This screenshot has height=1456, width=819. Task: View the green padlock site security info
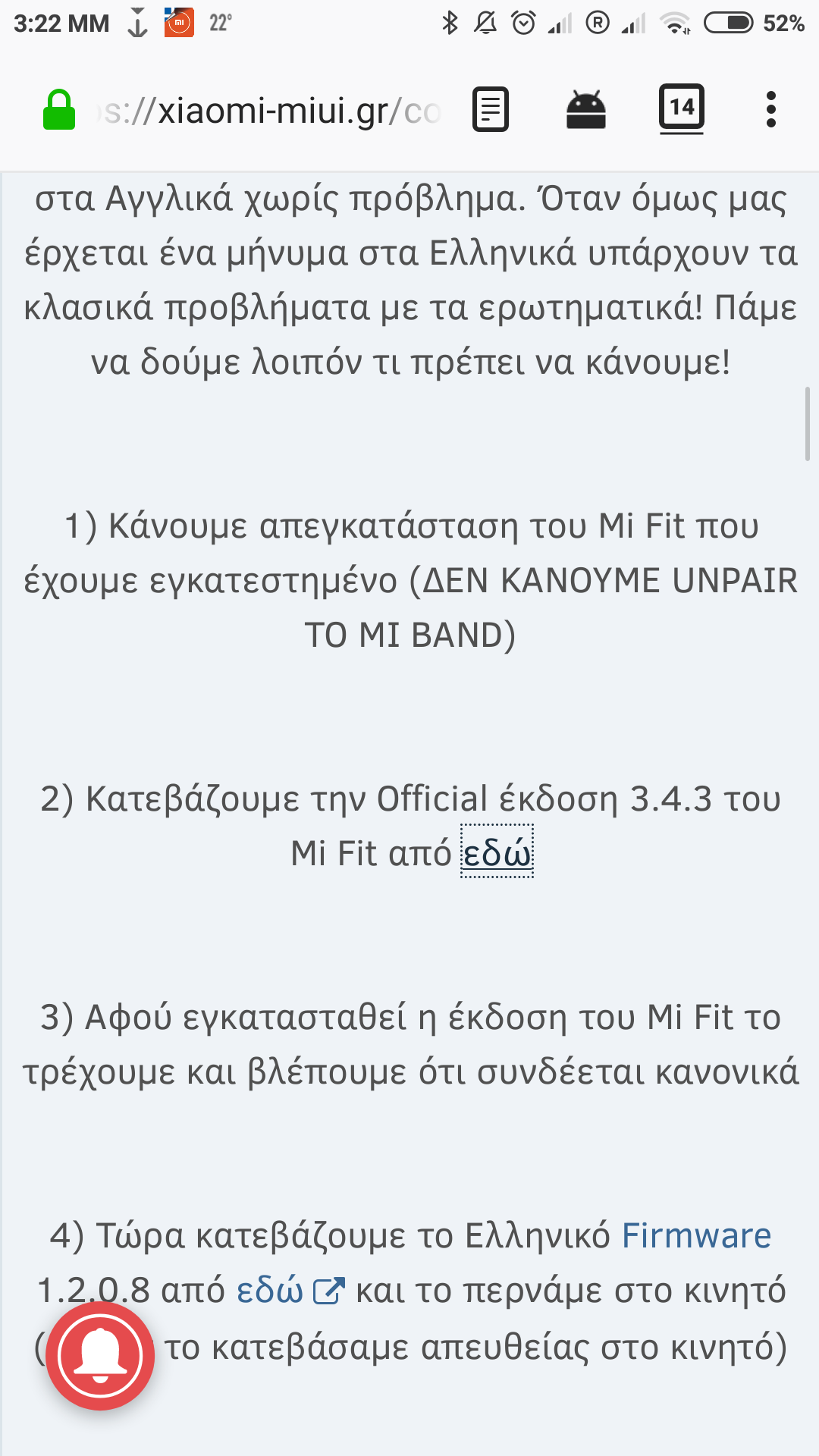[x=59, y=111]
